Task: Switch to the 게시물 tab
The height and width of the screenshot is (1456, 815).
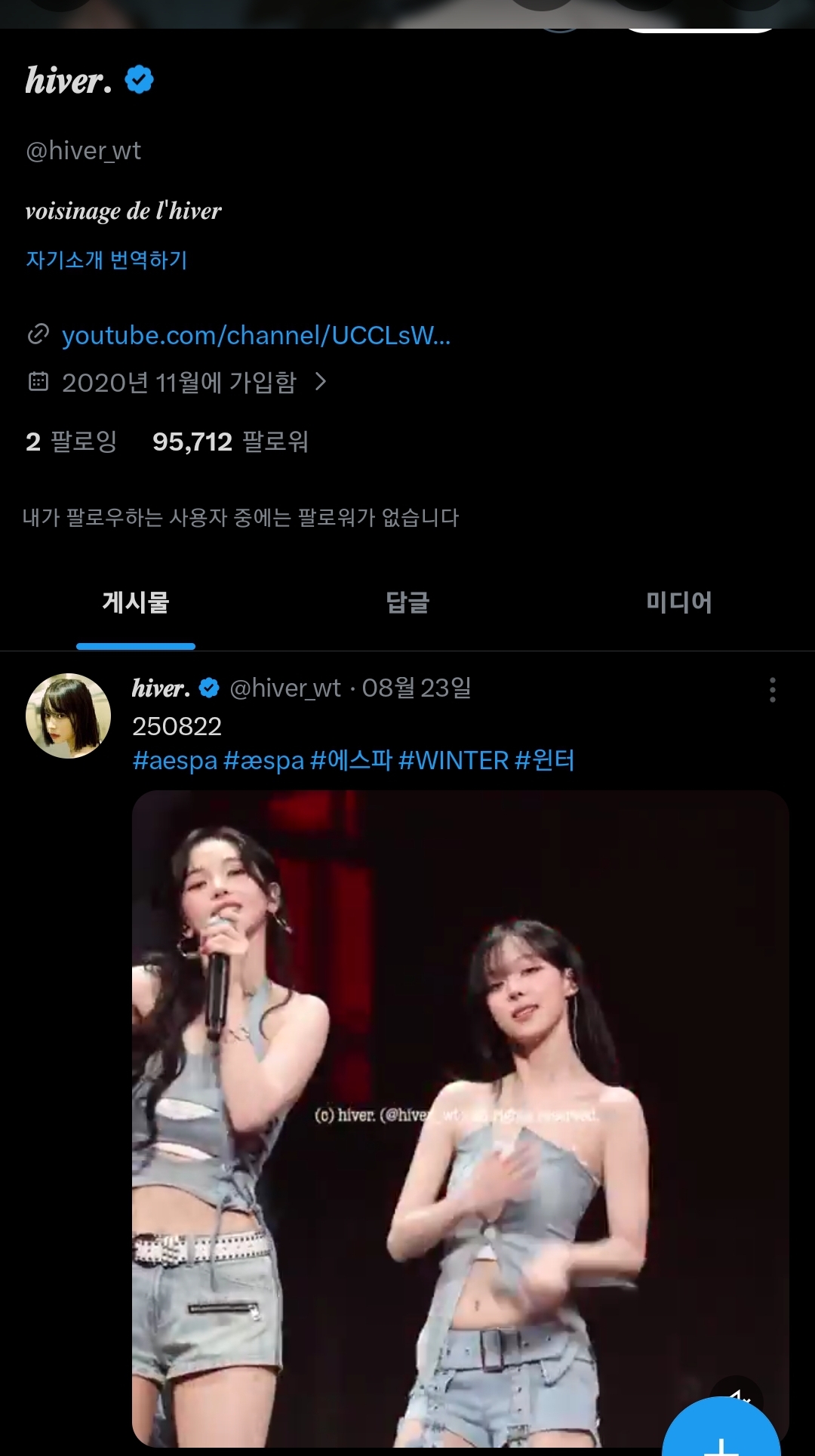Action: pyautogui.click(x=135, y=602)
